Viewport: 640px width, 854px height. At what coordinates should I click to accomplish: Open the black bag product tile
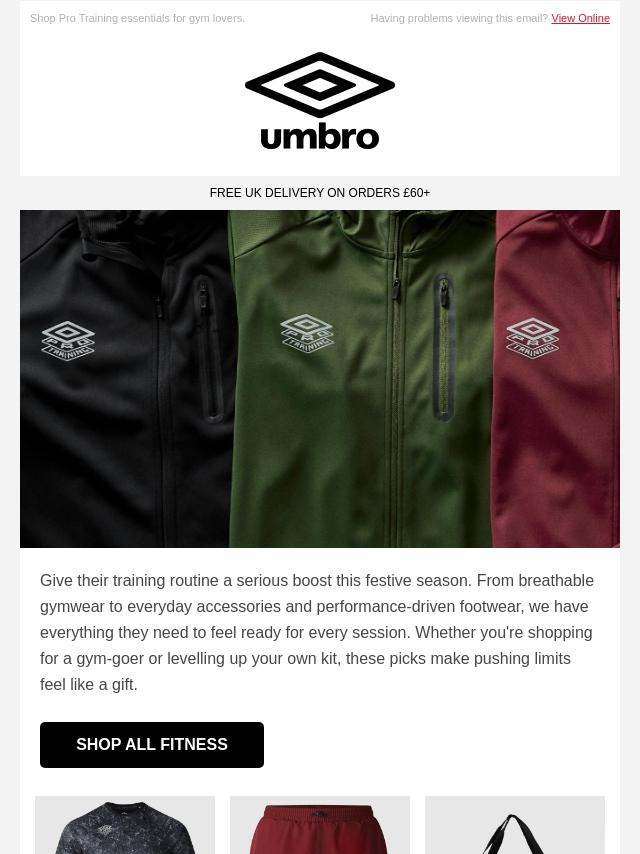click(x=515, y=825)
